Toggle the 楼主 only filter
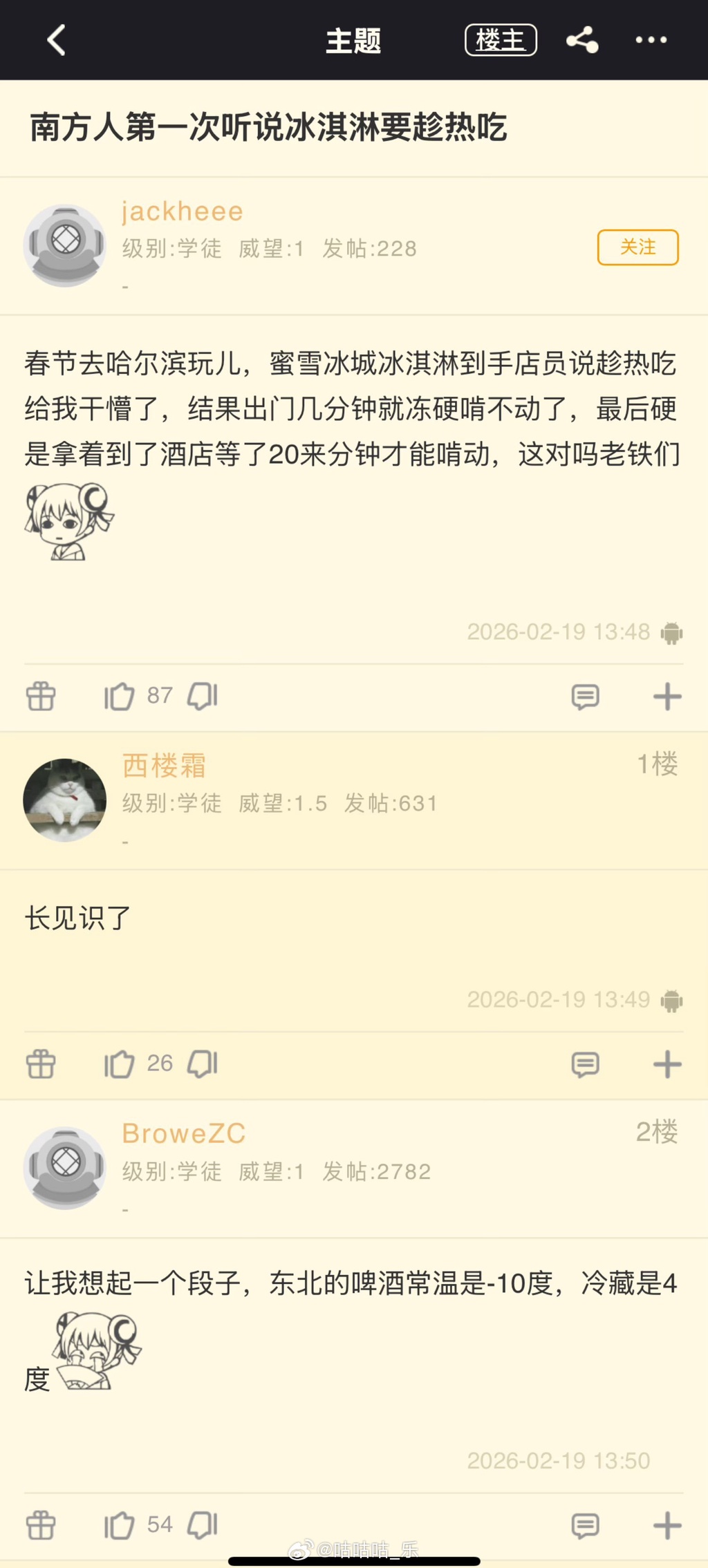708x1568 pixels. (501, 40)
